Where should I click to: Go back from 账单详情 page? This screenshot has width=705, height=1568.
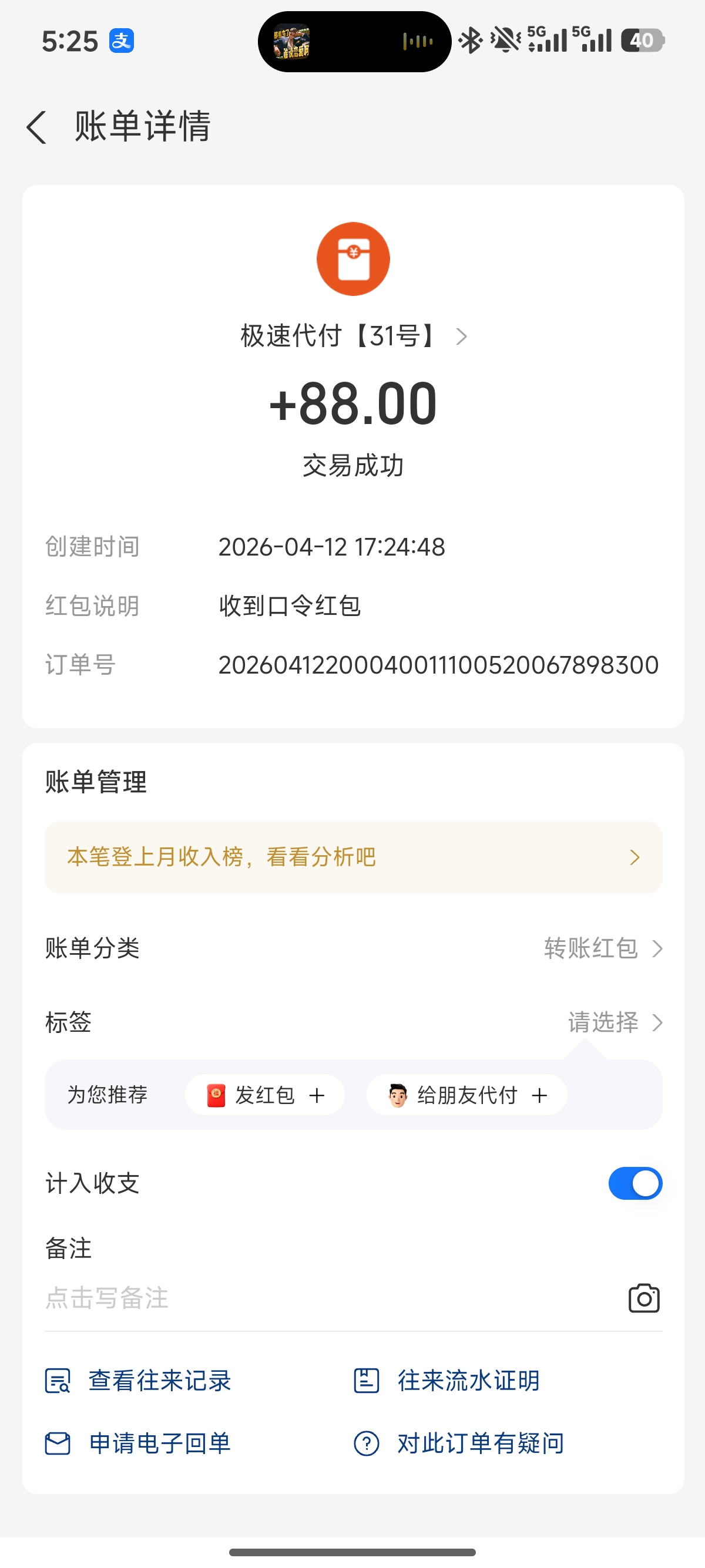point(36,127)
